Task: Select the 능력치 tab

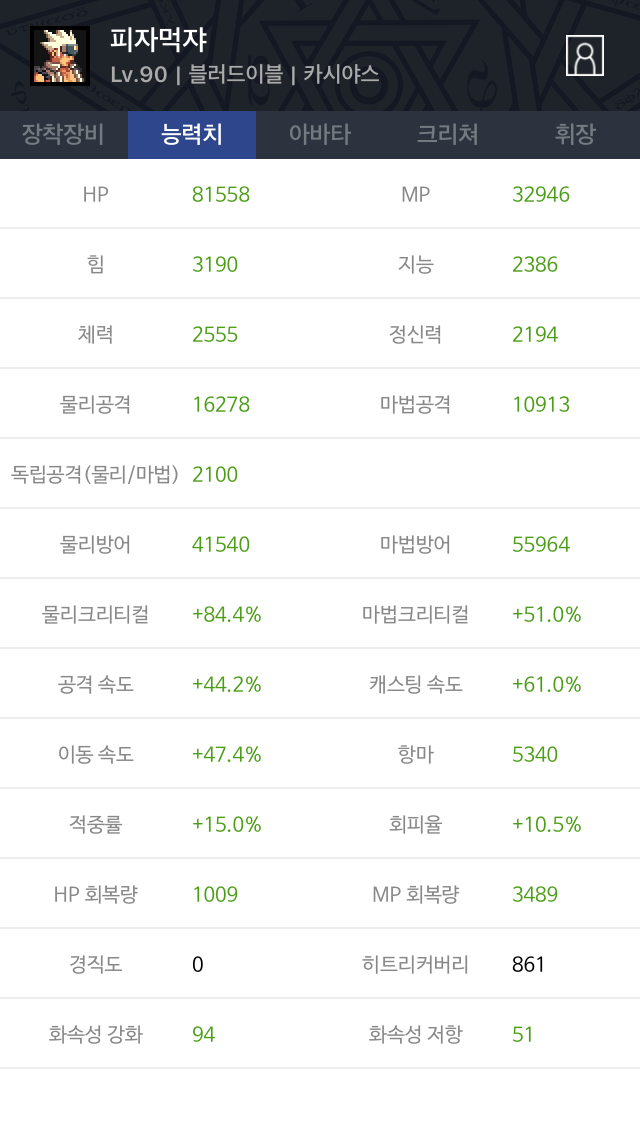Action: coord(192,135)
